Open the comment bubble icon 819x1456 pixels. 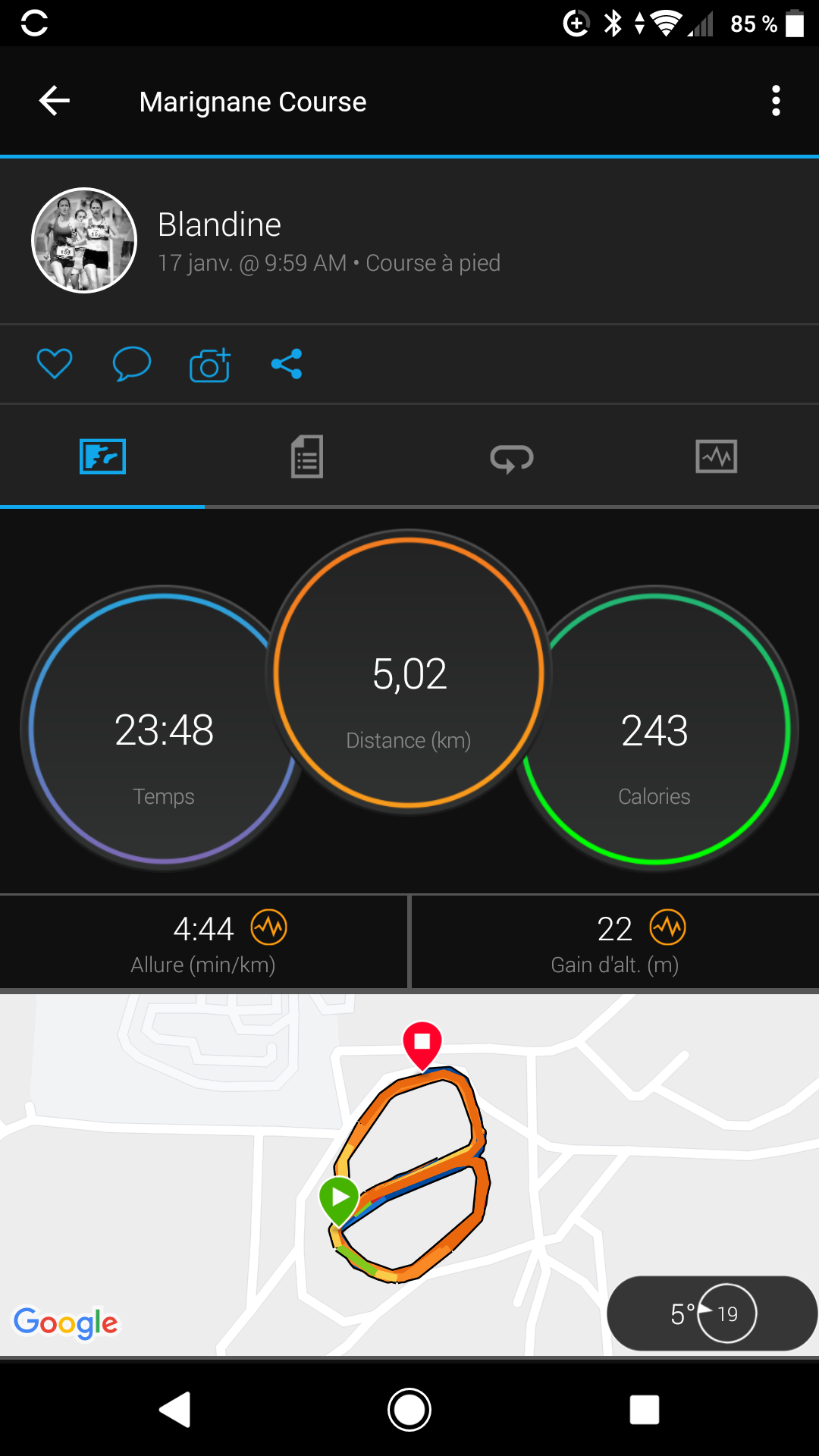point(132,364)
